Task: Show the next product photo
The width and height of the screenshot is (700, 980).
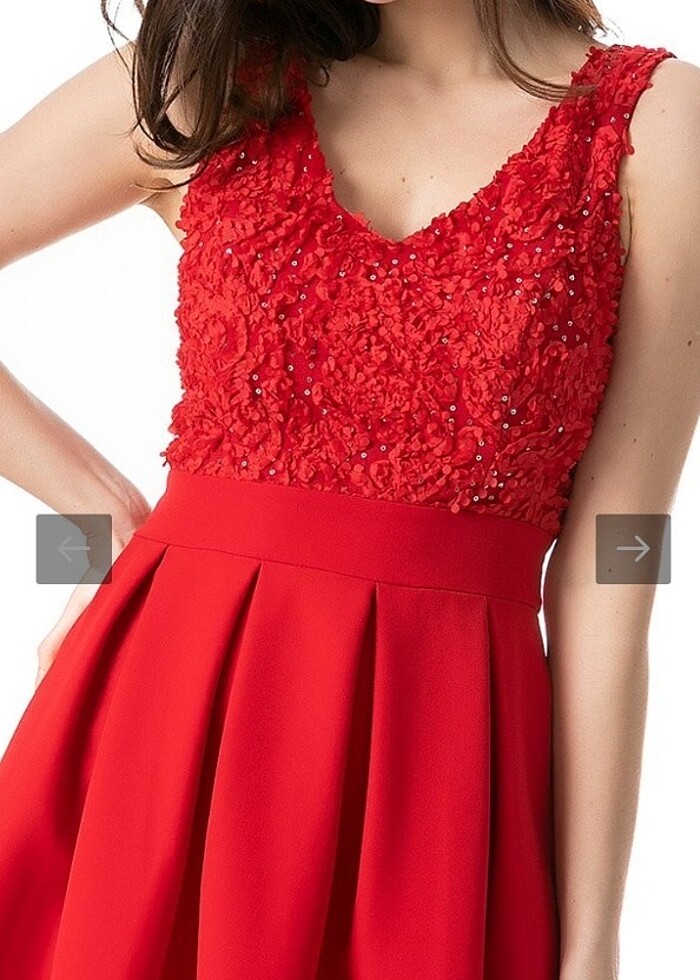Action: (633, 549)
